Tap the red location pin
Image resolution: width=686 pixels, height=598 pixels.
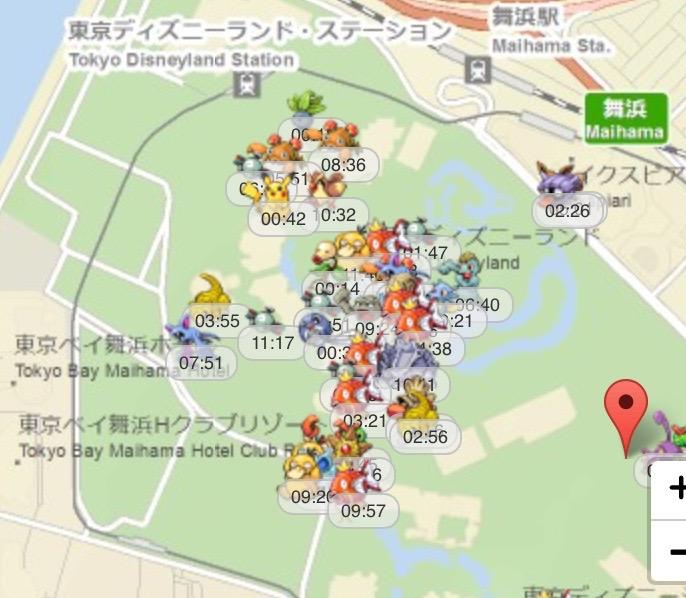[626, 415]
